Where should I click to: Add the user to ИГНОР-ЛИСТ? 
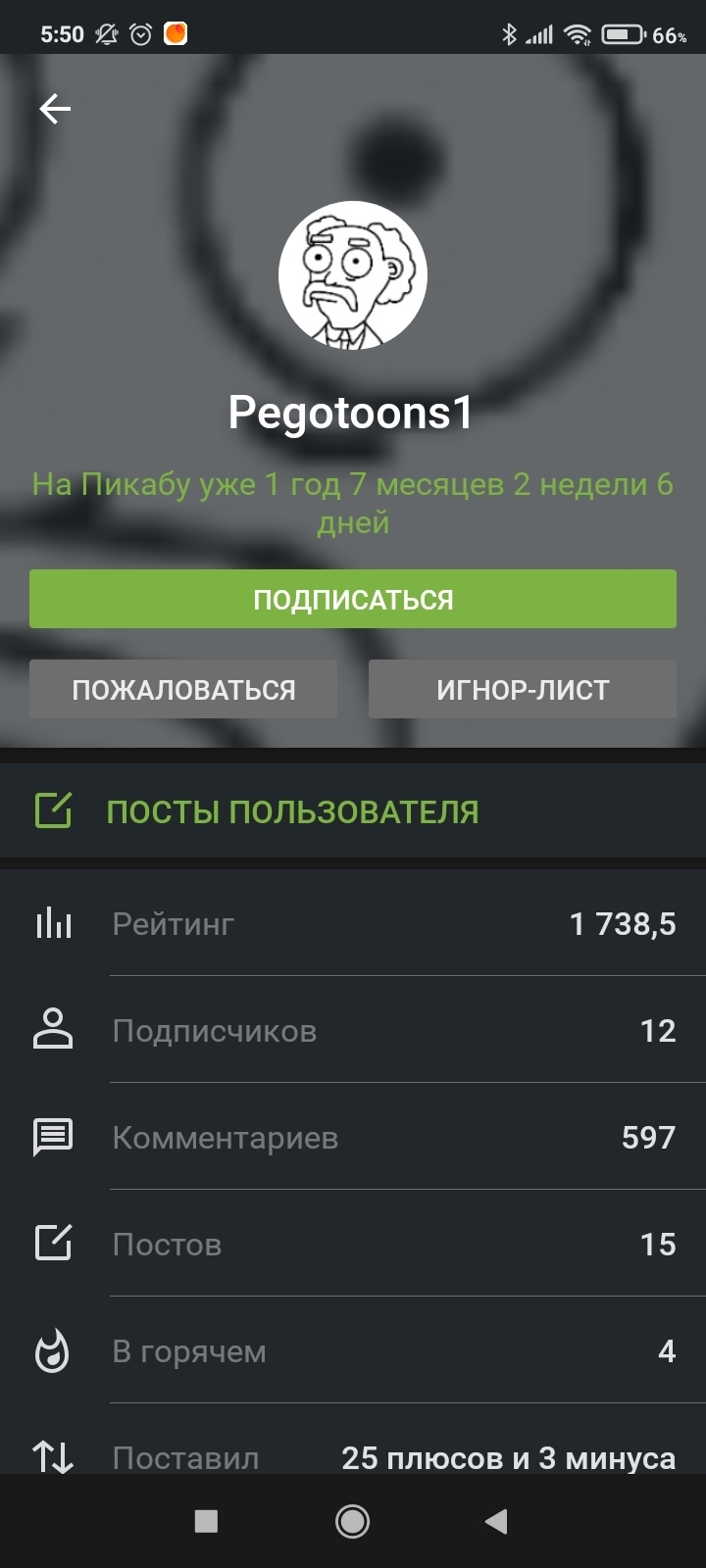point(522,689)
